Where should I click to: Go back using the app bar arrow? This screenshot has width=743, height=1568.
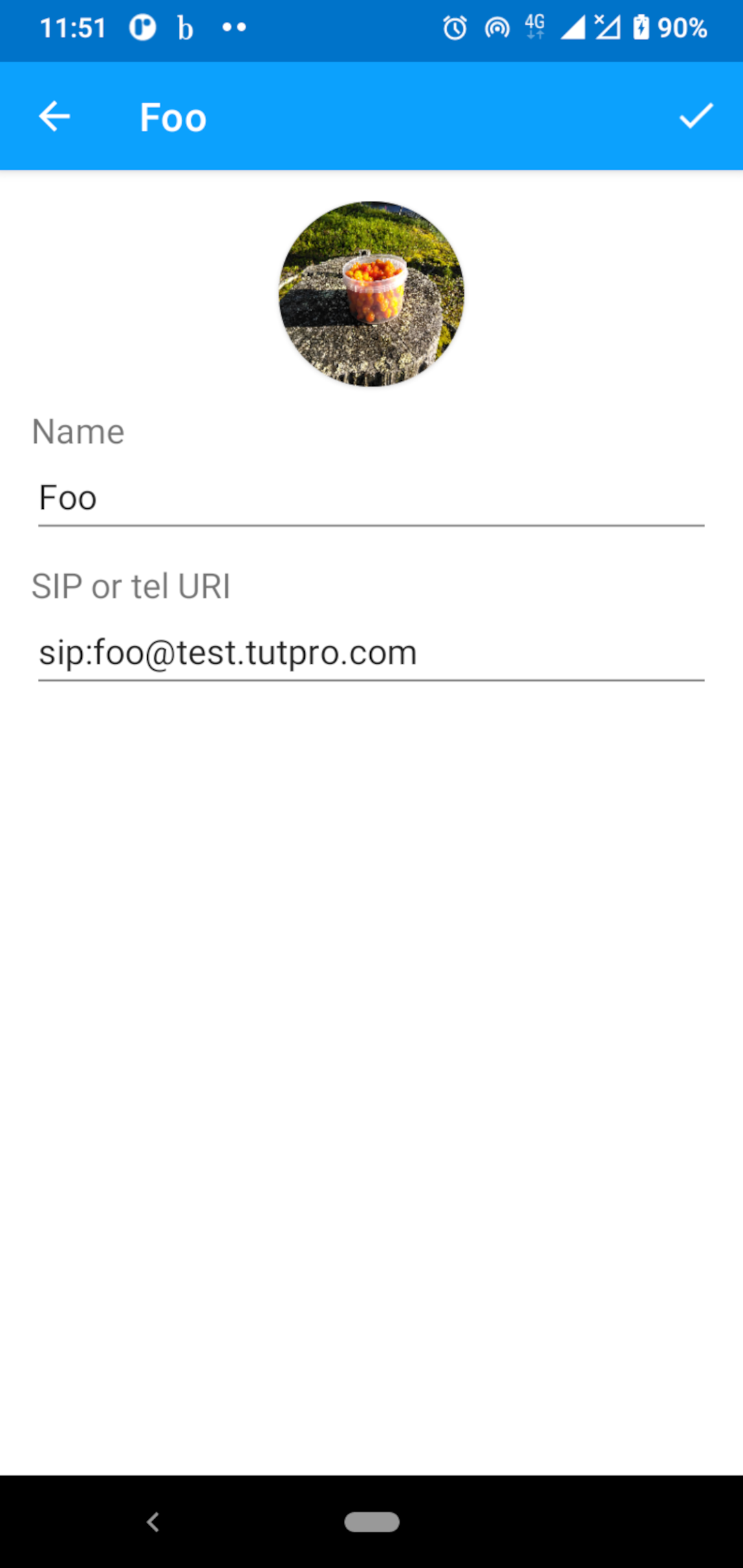[54, 116]
